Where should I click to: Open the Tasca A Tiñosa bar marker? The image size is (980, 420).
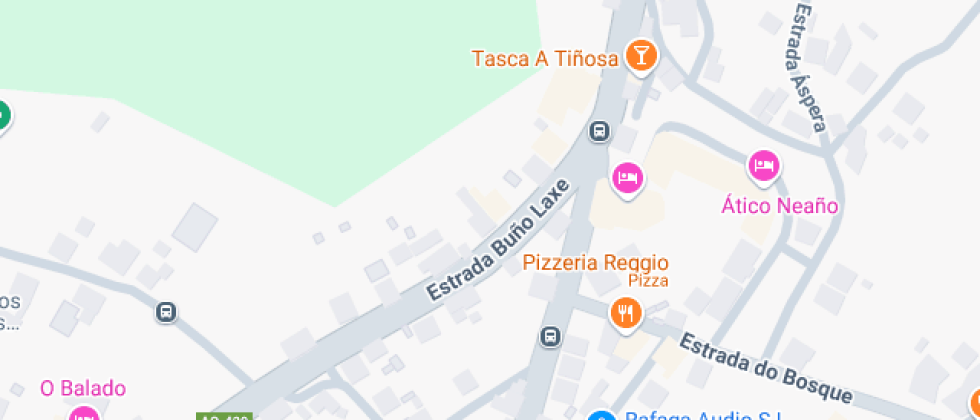coord(640,56)
